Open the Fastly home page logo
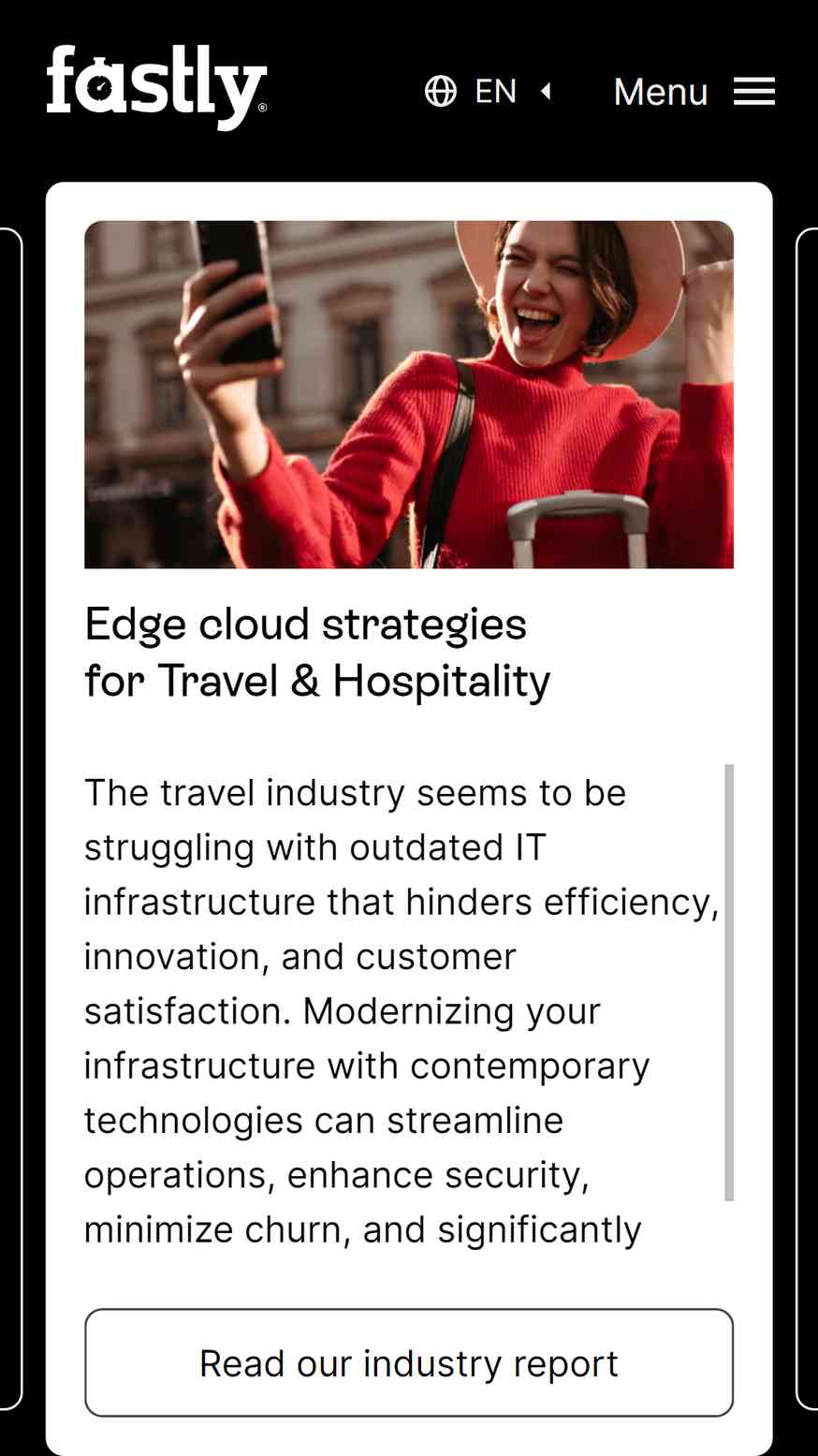818x1456 pixels. coord(156,87)
